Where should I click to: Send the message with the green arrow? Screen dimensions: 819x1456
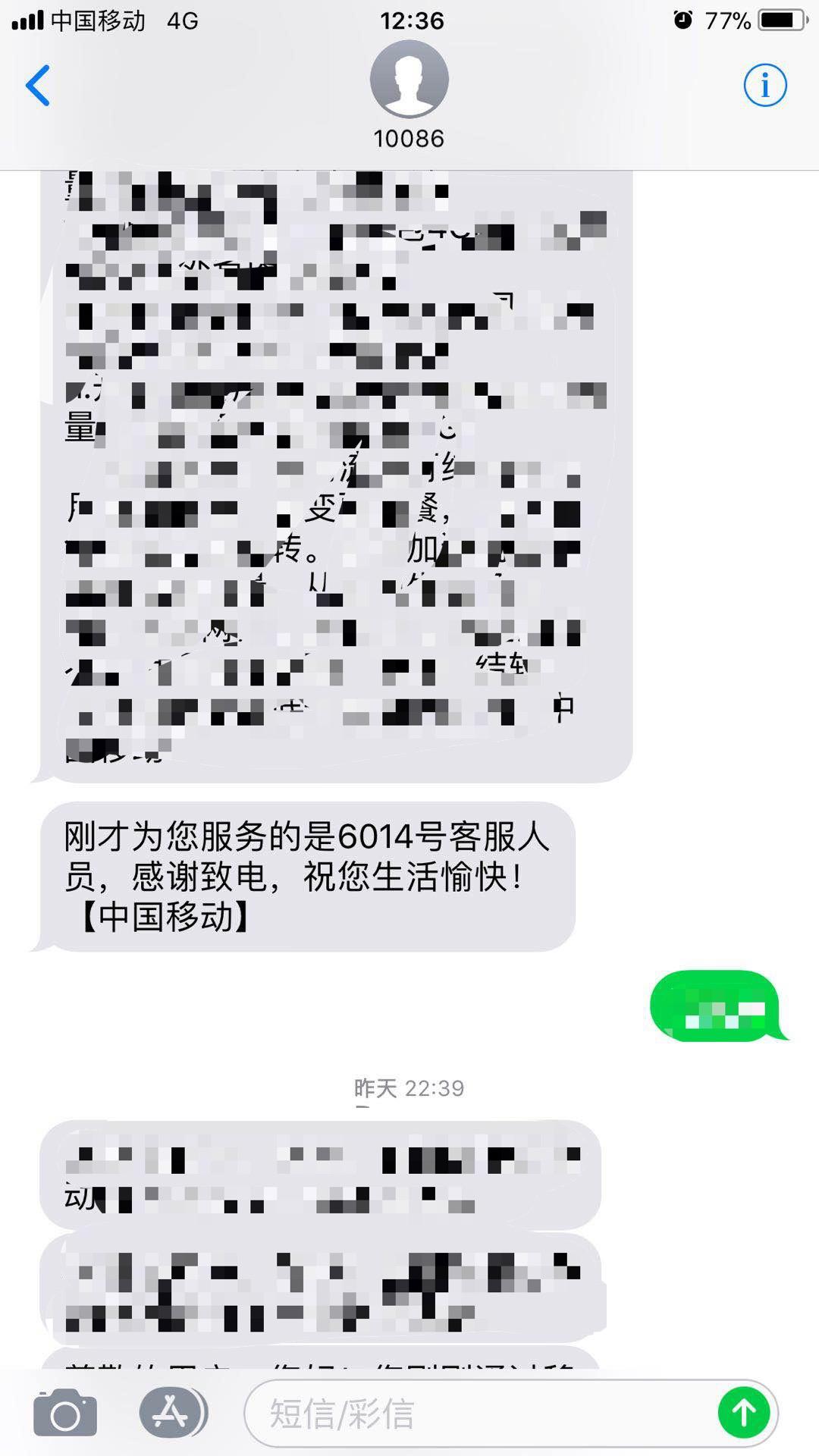(x=743, y=1412)
